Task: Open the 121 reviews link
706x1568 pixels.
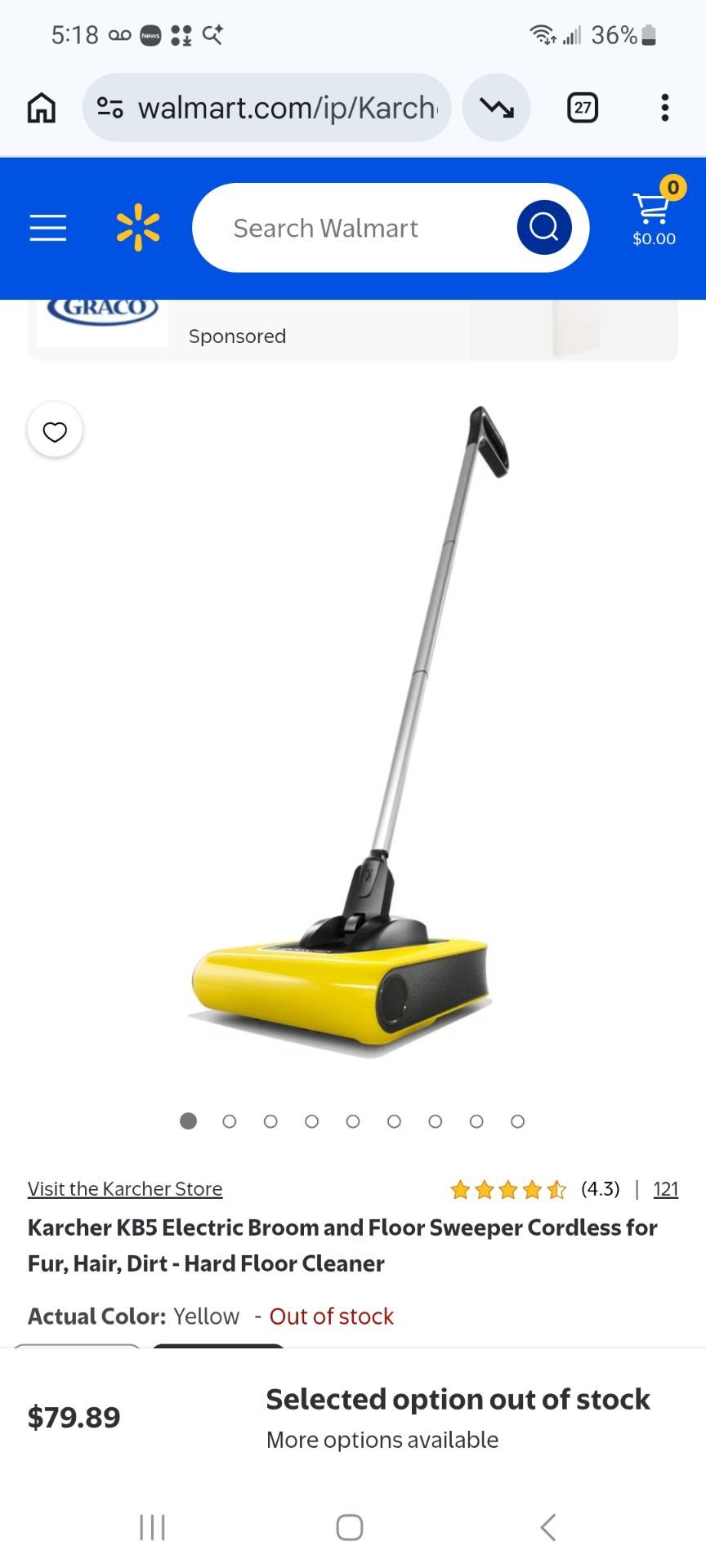Action: pos(666,1189)
